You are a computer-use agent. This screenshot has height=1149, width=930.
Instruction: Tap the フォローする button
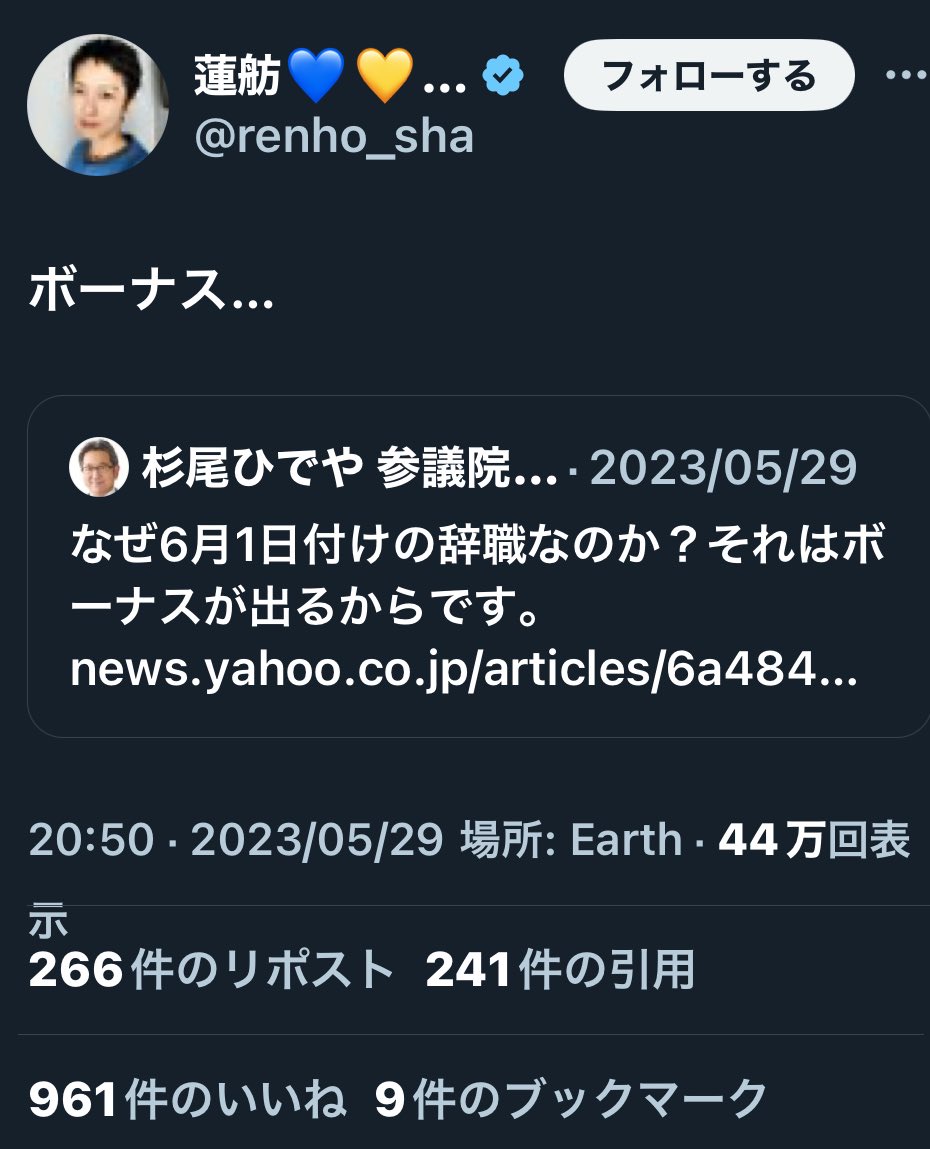click(x=709, y=76)
